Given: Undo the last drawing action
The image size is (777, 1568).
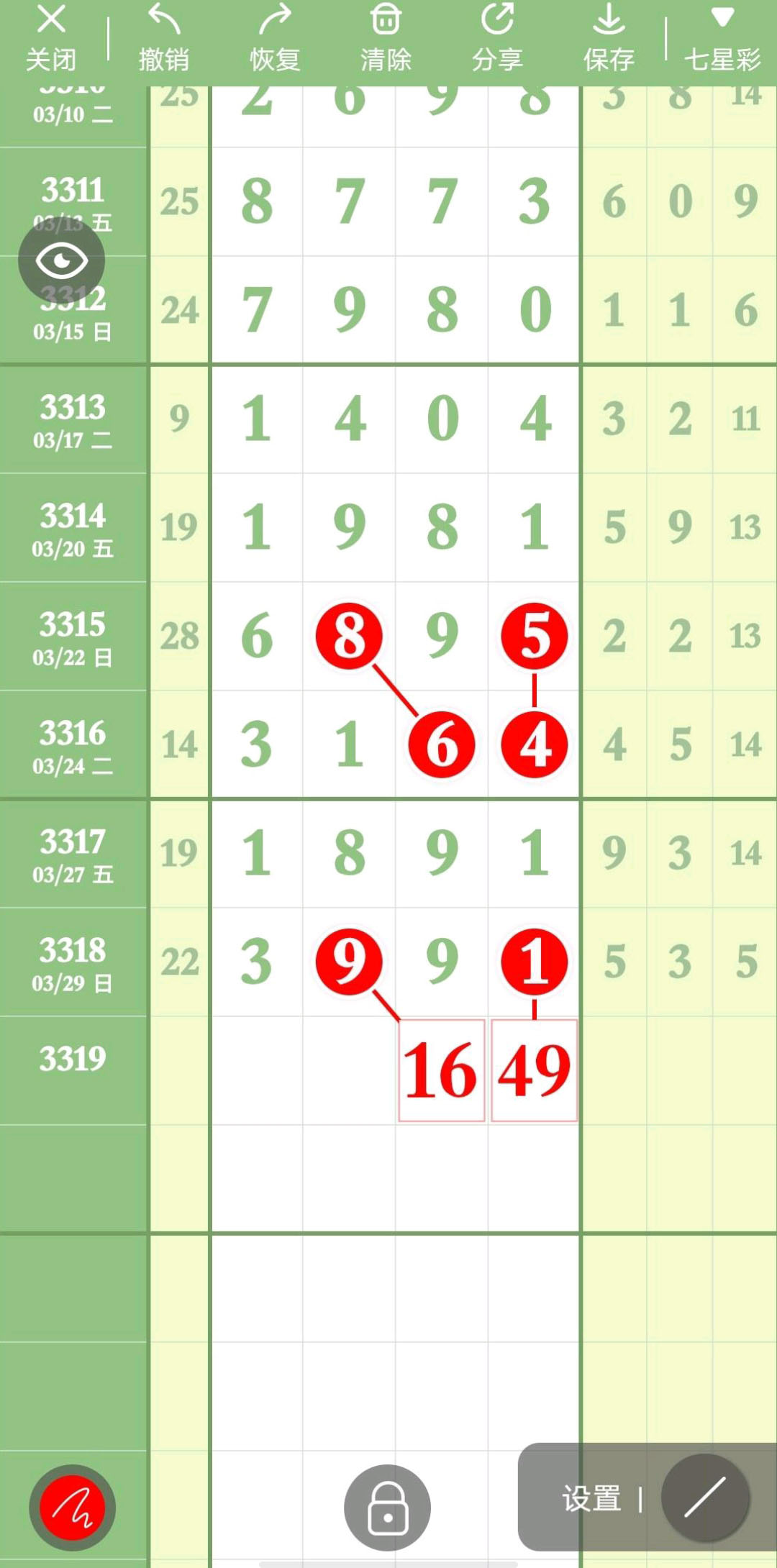Looking at the screenshot, I should point(163,37).
